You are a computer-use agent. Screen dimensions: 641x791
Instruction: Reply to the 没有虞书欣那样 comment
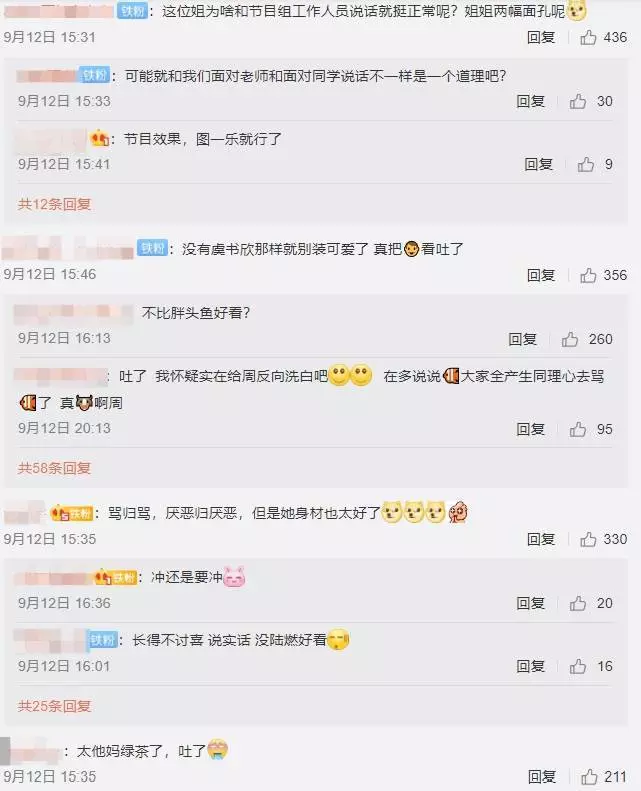(x=541, y=275)
